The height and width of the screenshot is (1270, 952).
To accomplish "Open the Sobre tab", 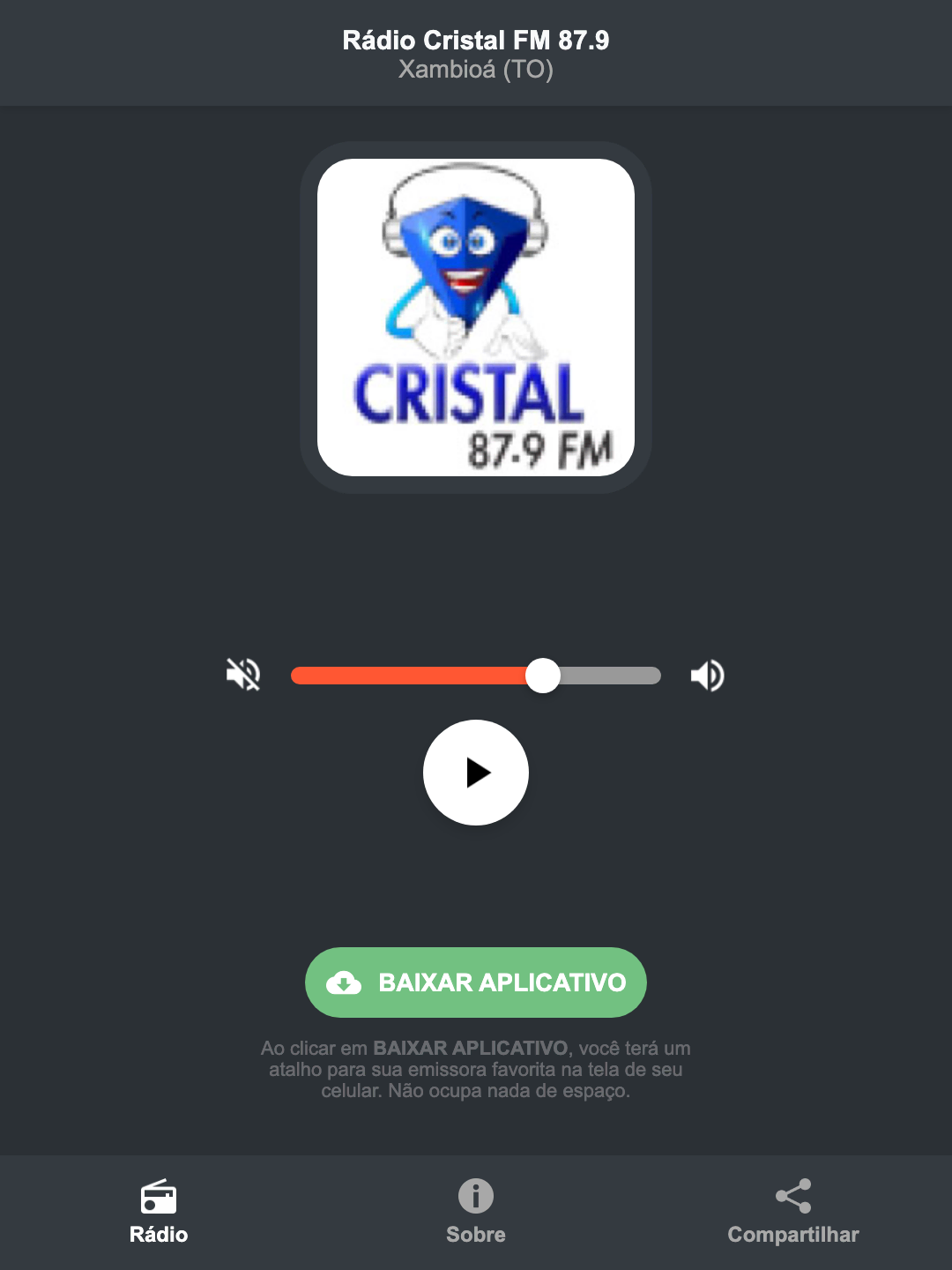I will (476, 1213).
